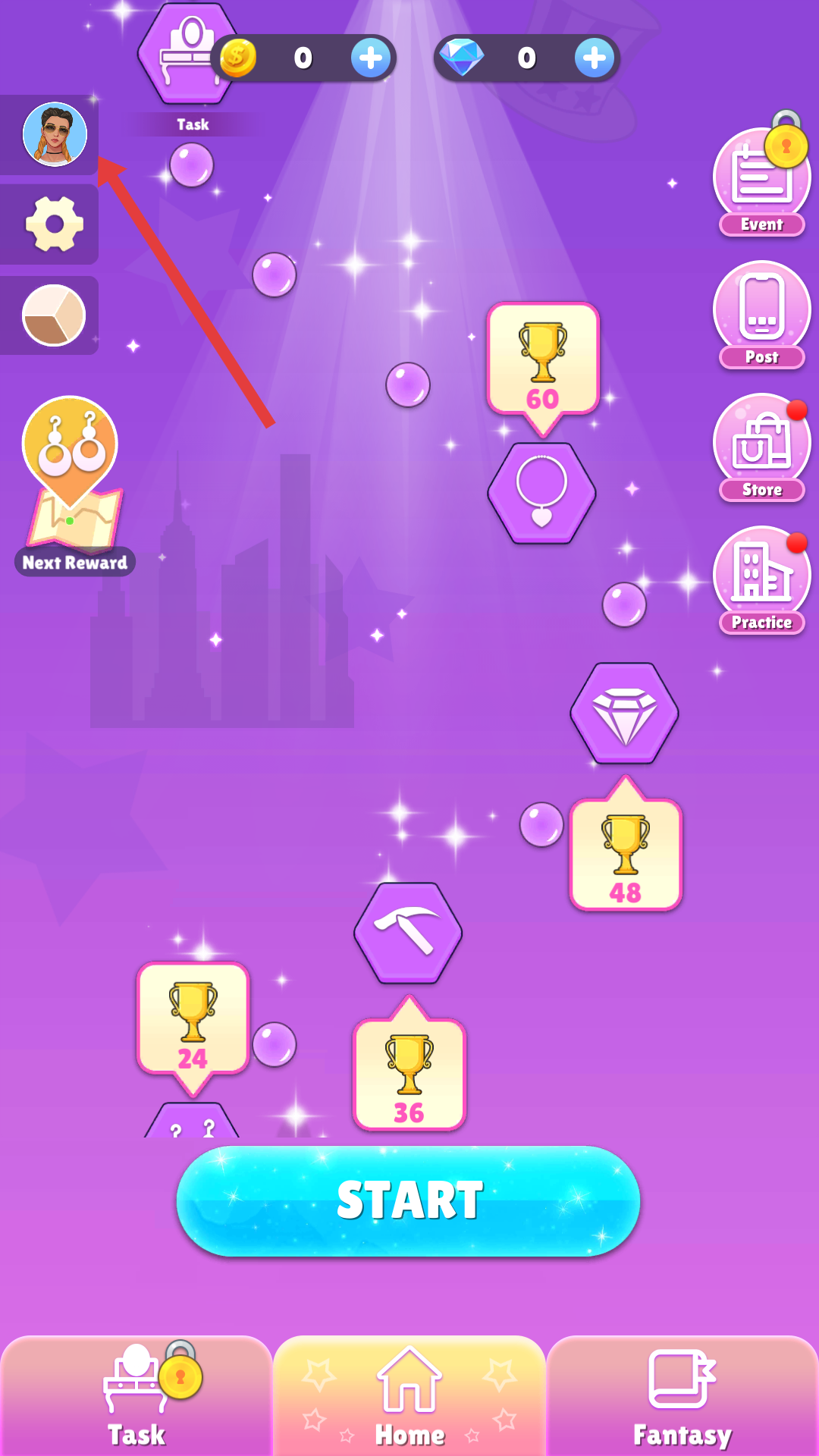The image size is (819, 1456).
Task: Open the settings gear
Action: coord(54,224)
